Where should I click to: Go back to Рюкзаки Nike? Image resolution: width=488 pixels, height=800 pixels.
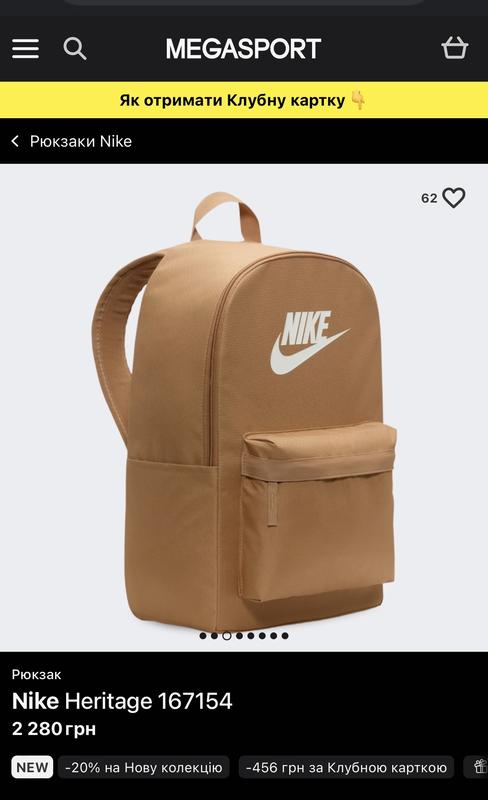pyautogui.click(x=72, y=141)
